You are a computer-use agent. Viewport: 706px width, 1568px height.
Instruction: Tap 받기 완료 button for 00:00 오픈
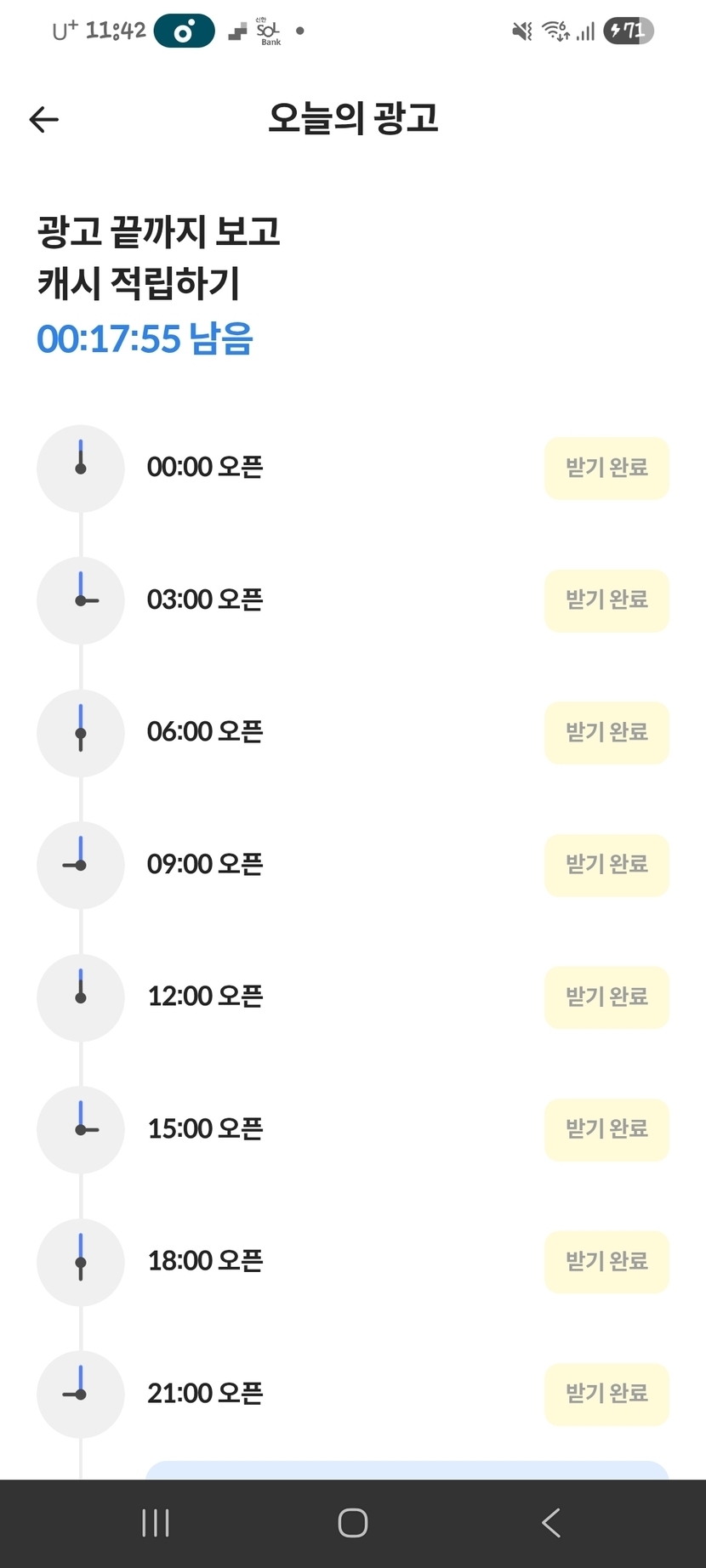(x=606, y=468)
